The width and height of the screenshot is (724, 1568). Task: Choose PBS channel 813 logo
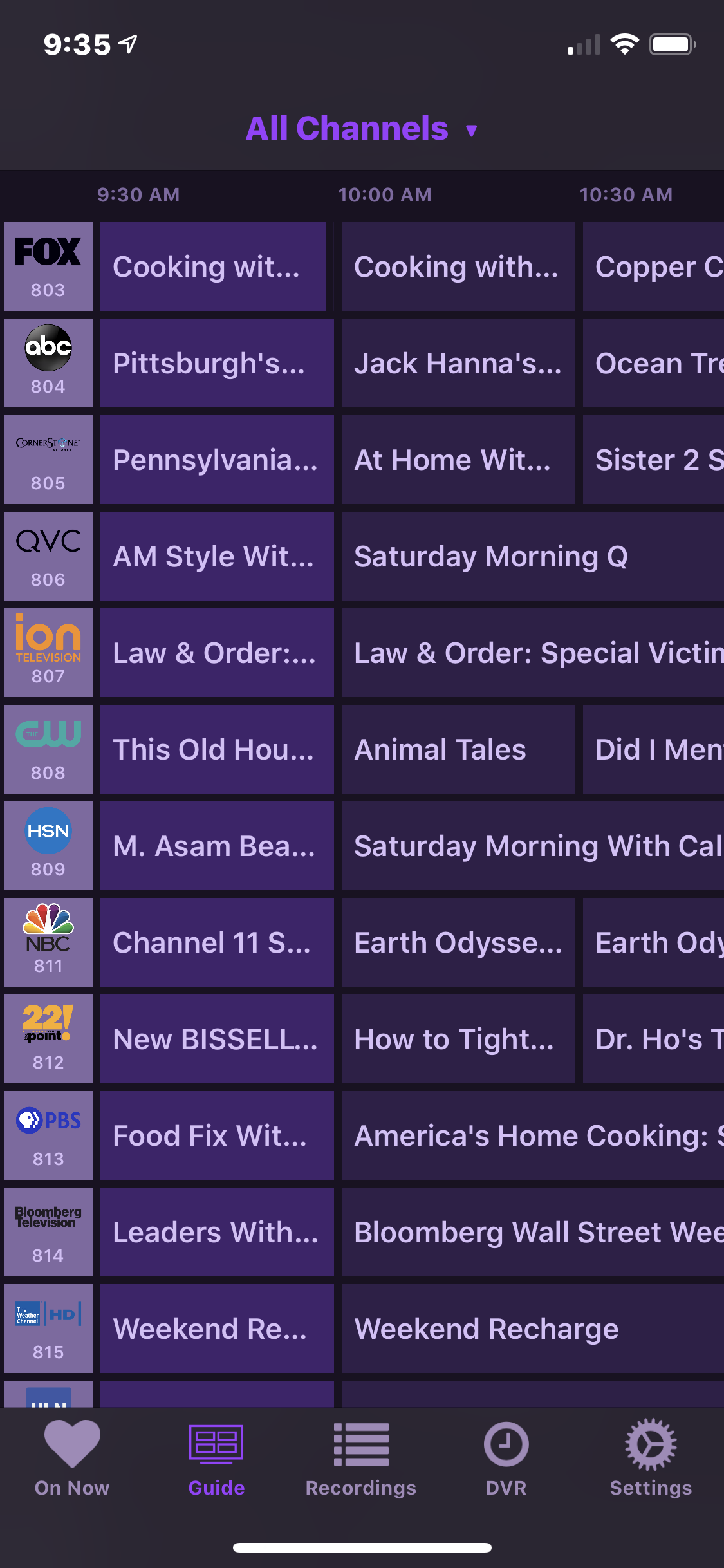pos(48,1135)
